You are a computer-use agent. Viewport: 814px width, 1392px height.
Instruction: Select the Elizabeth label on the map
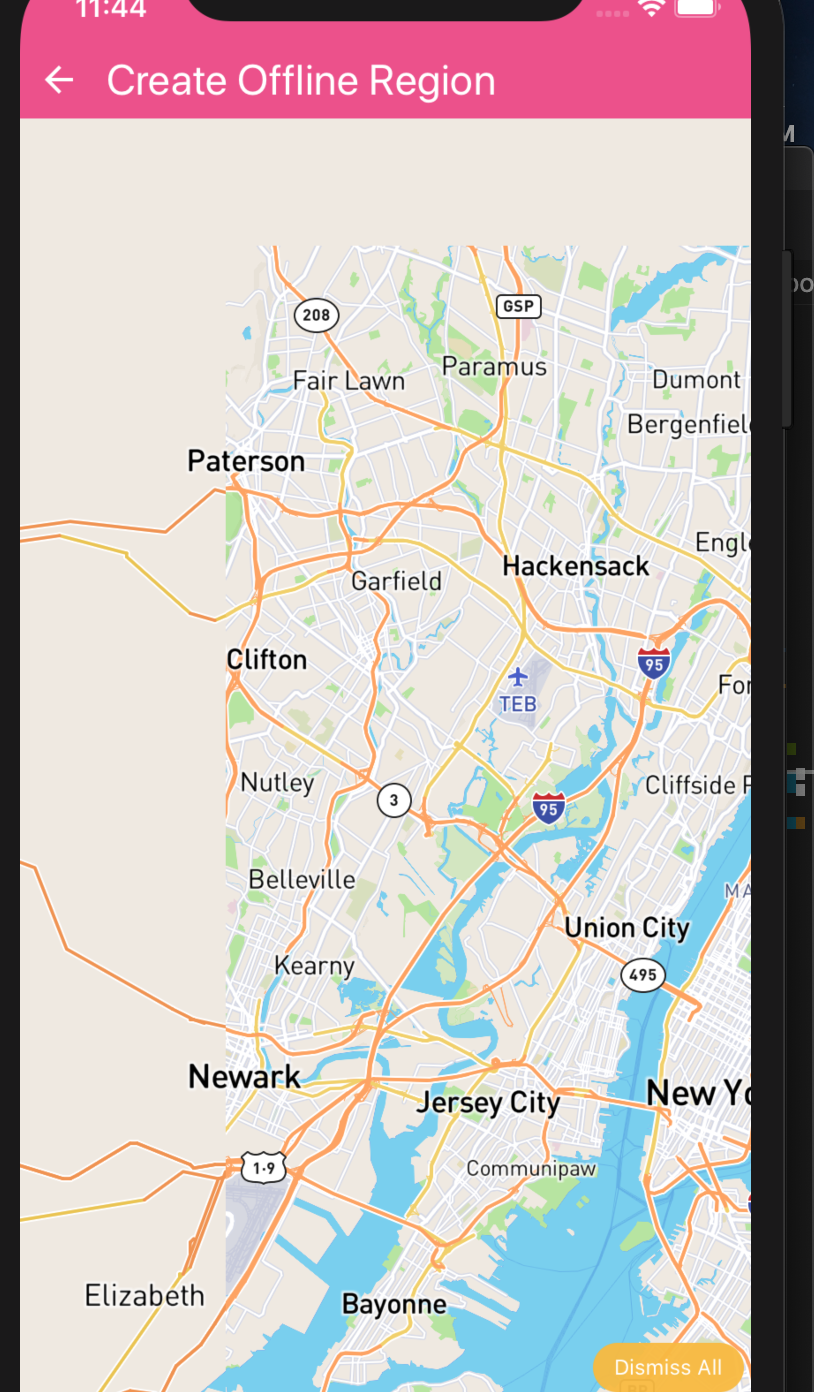click(x=144, y=1295)
